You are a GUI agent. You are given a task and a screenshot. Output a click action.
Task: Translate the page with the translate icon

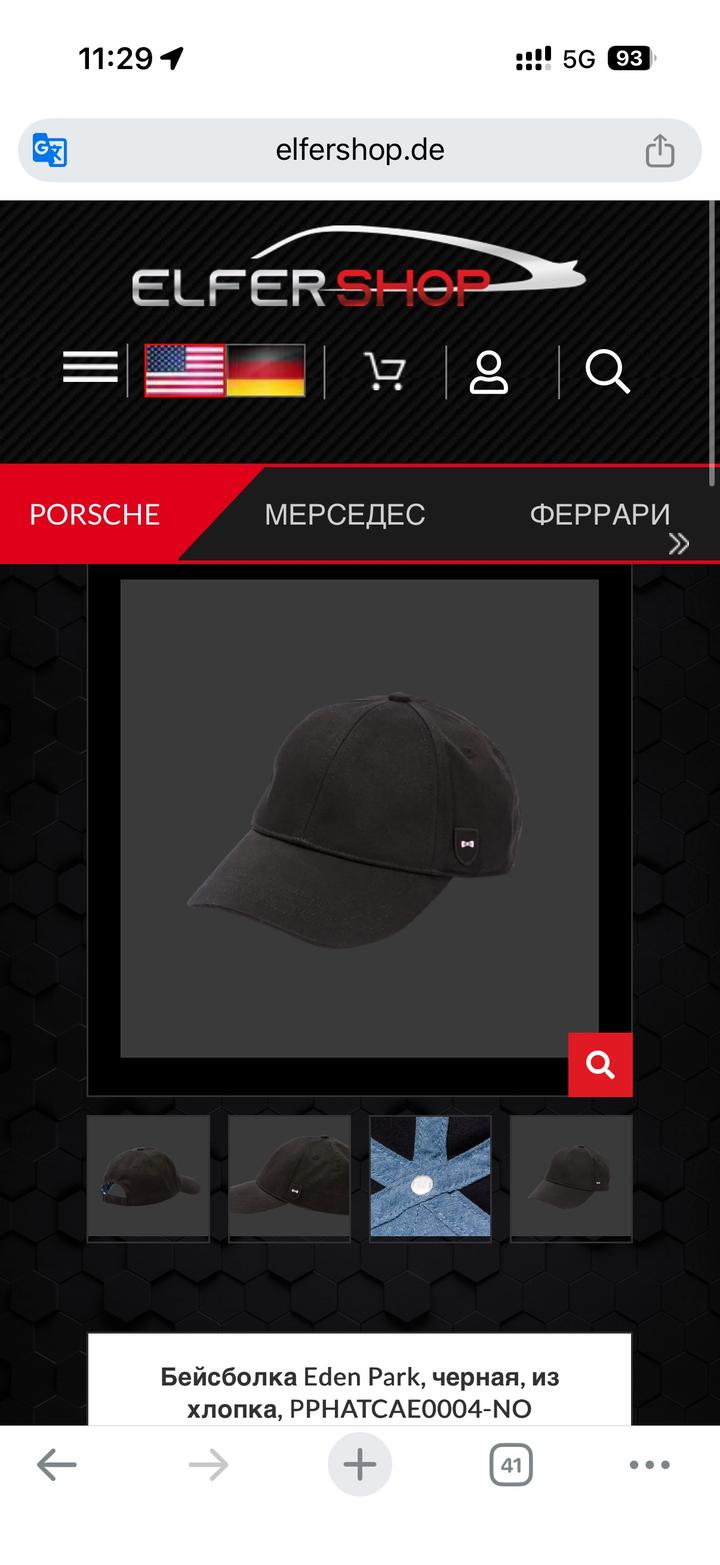[50, 150]
